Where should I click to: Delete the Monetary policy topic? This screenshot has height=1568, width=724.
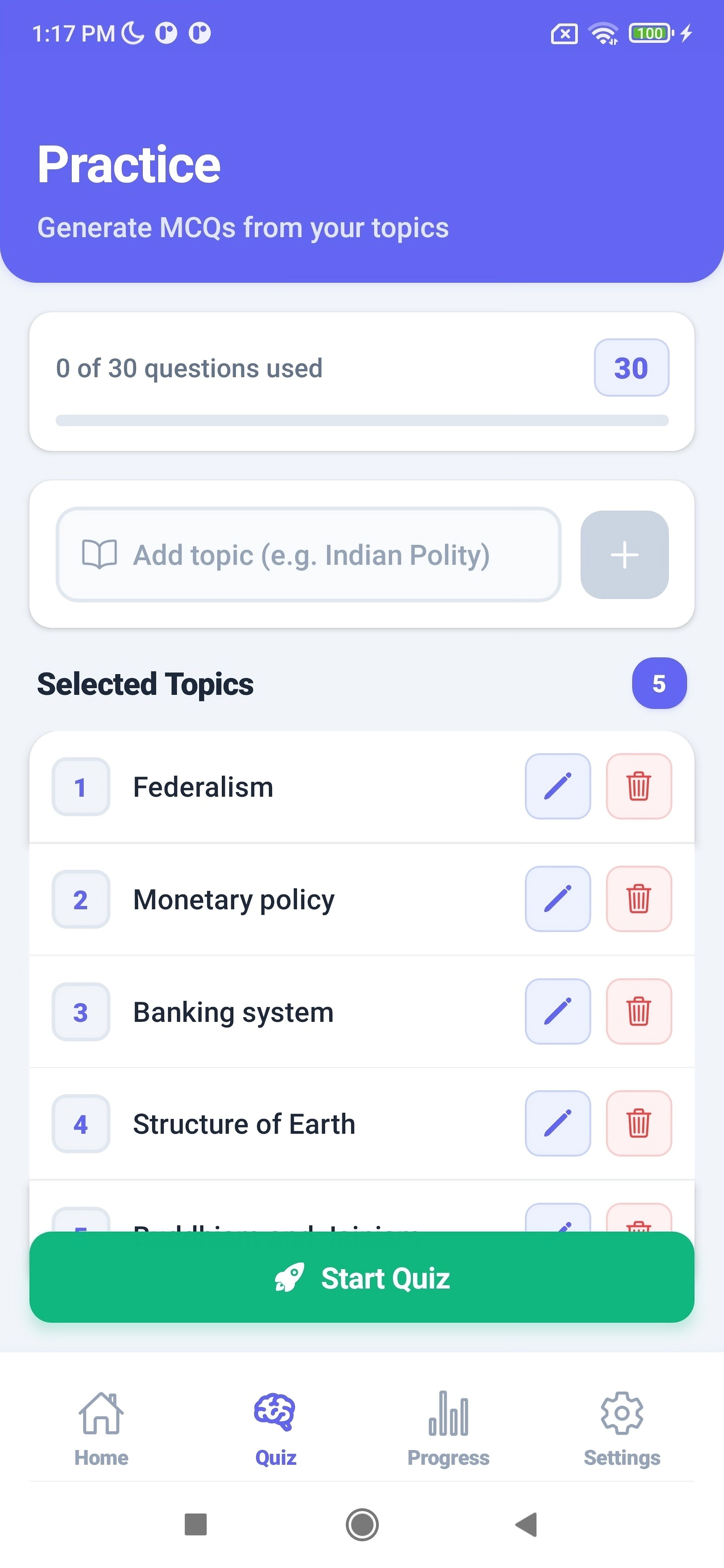(x=639, y=899)
